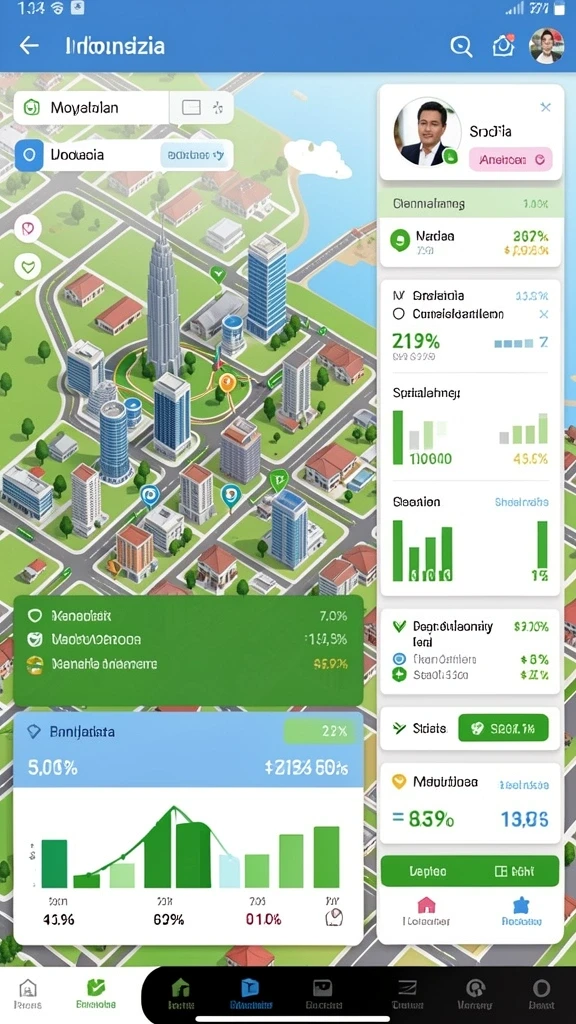Open the first house tab in the bottom bar

27,994
